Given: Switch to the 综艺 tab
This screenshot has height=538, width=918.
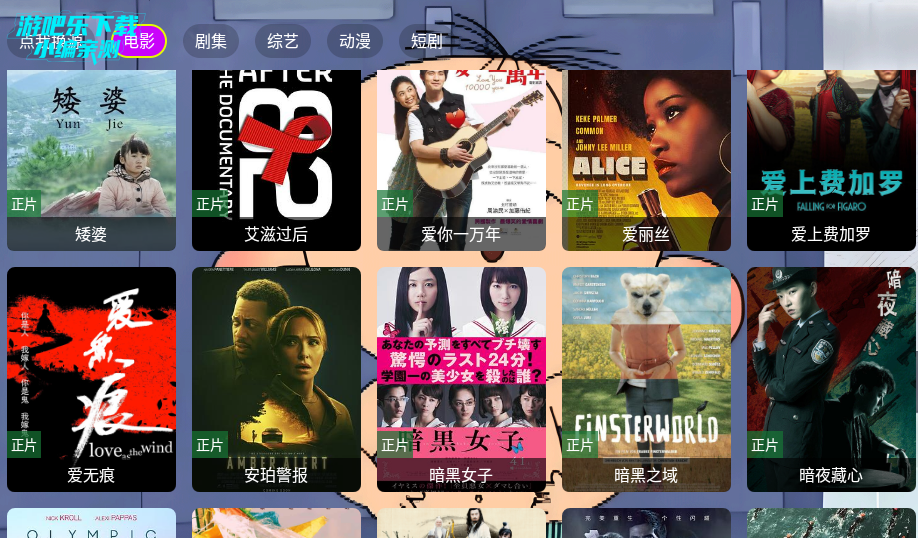Looking at the screenshot, I should (283, 41).
